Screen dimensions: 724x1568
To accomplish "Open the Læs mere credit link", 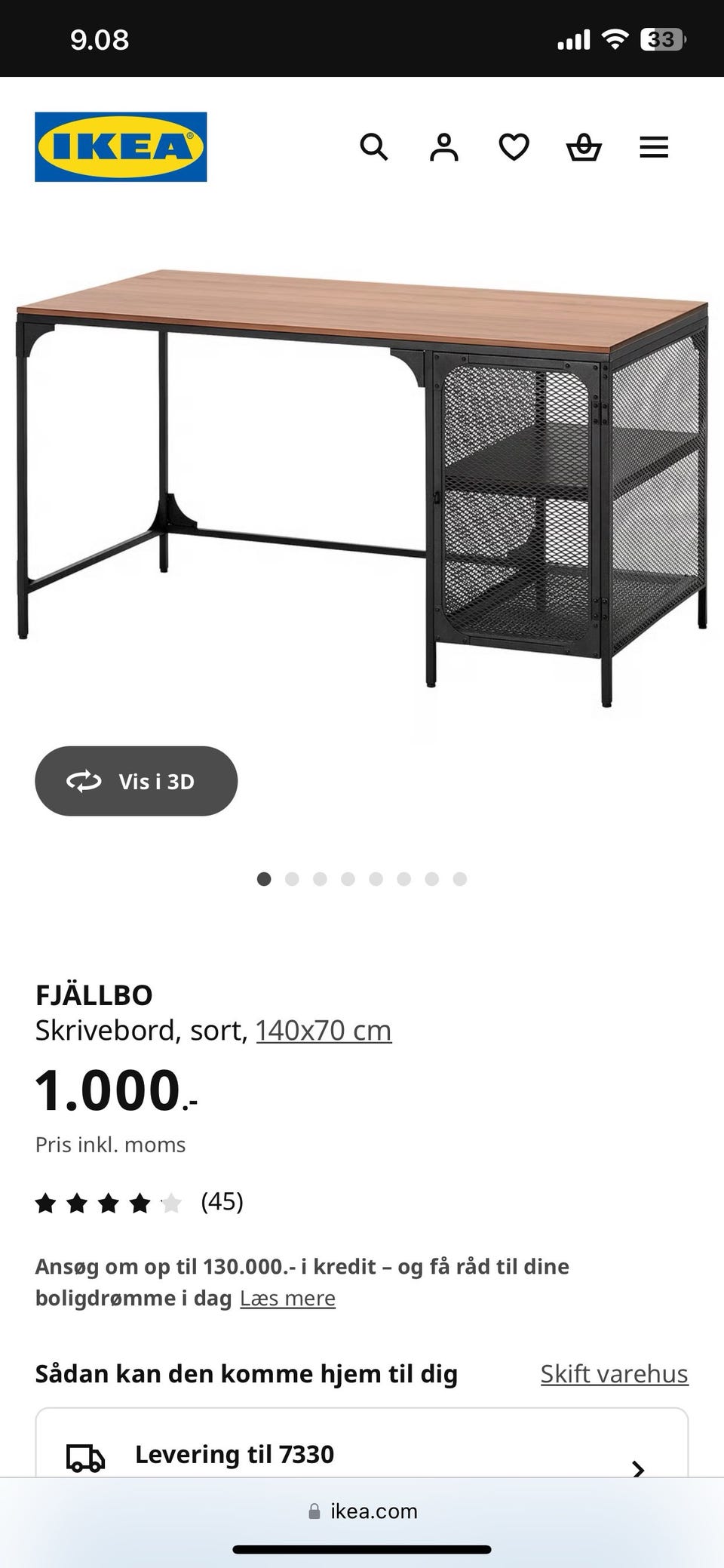I will (x=287, y=1298).
